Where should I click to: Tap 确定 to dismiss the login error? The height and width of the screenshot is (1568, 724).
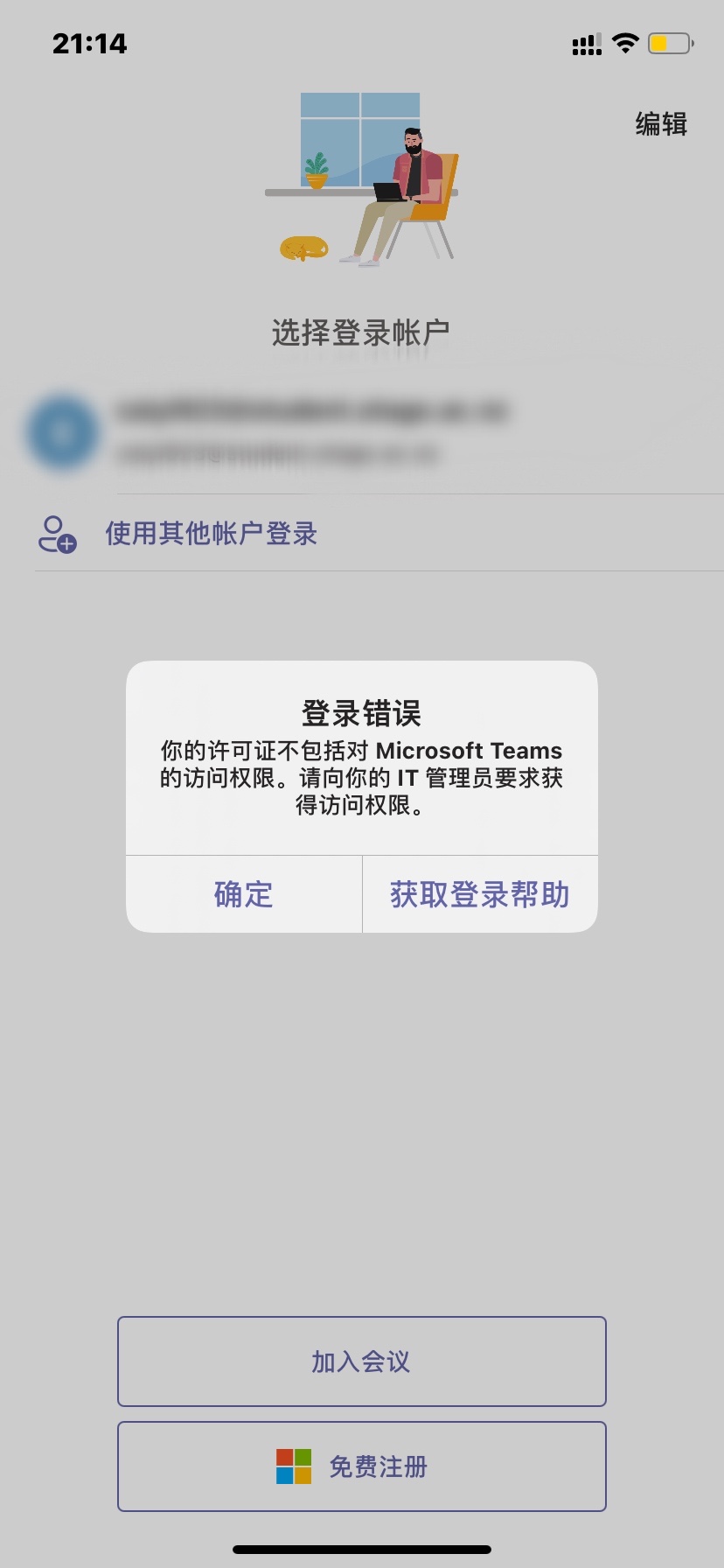(x=244, y=894)
